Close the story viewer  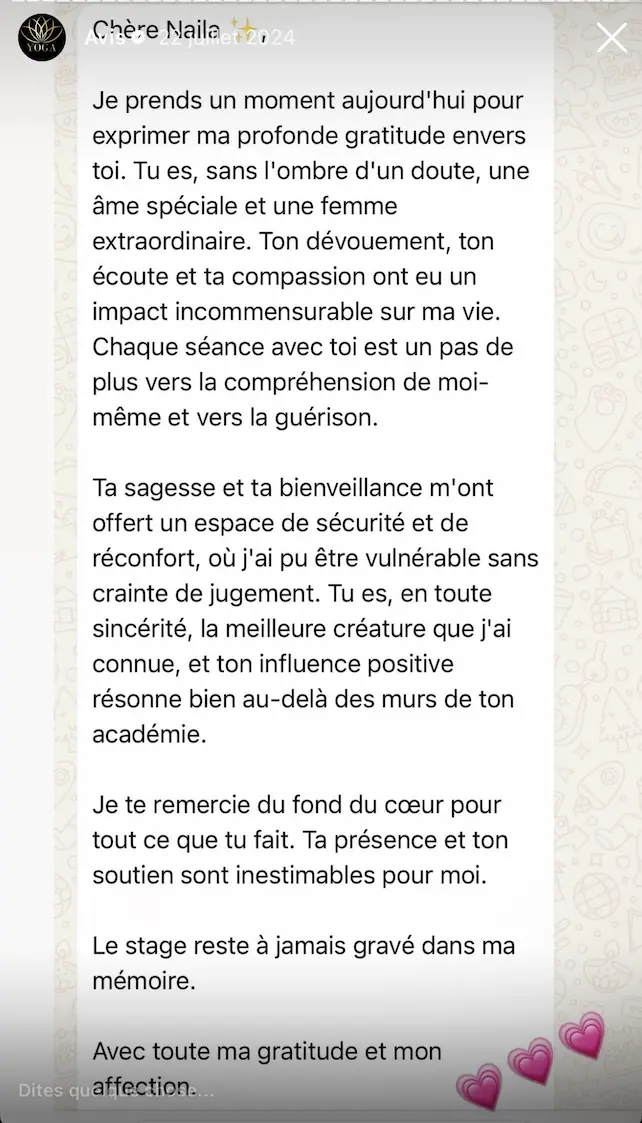pos(611,38)
